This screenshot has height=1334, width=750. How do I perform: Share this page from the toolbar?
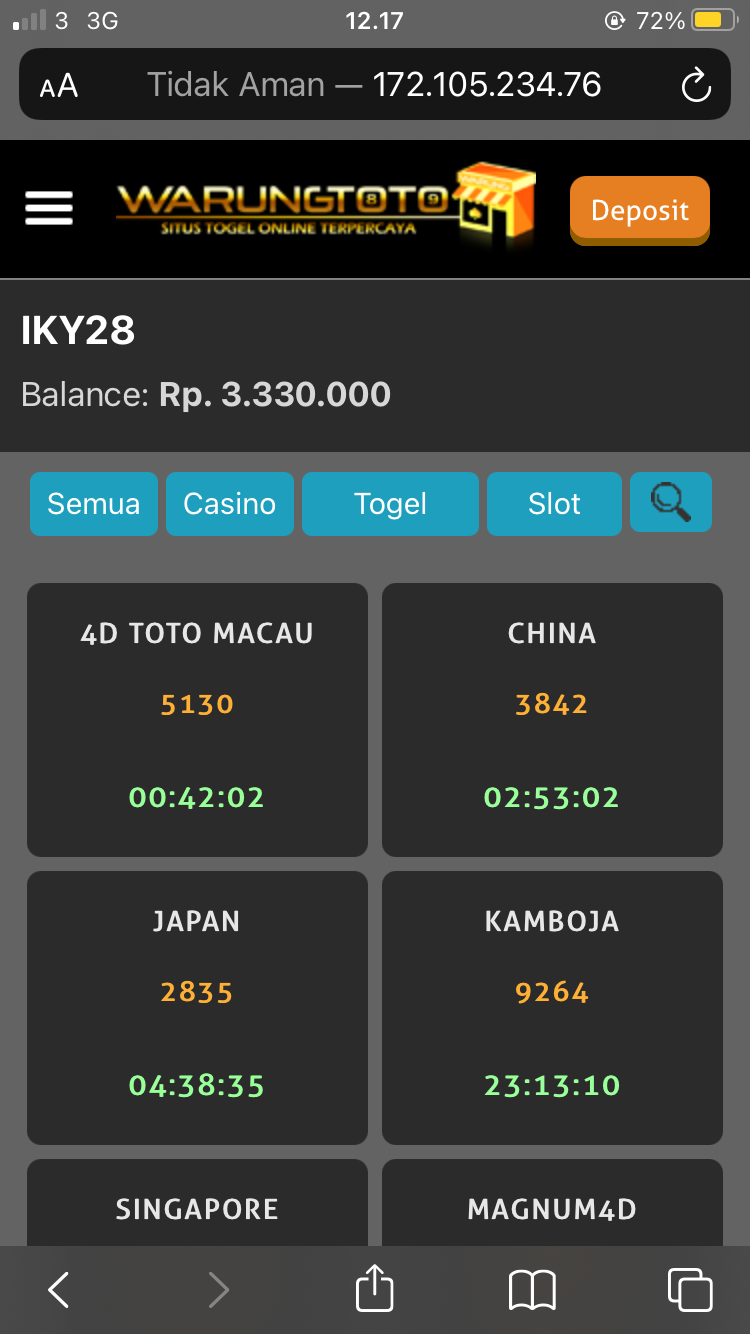click(x=375, y=1288)
